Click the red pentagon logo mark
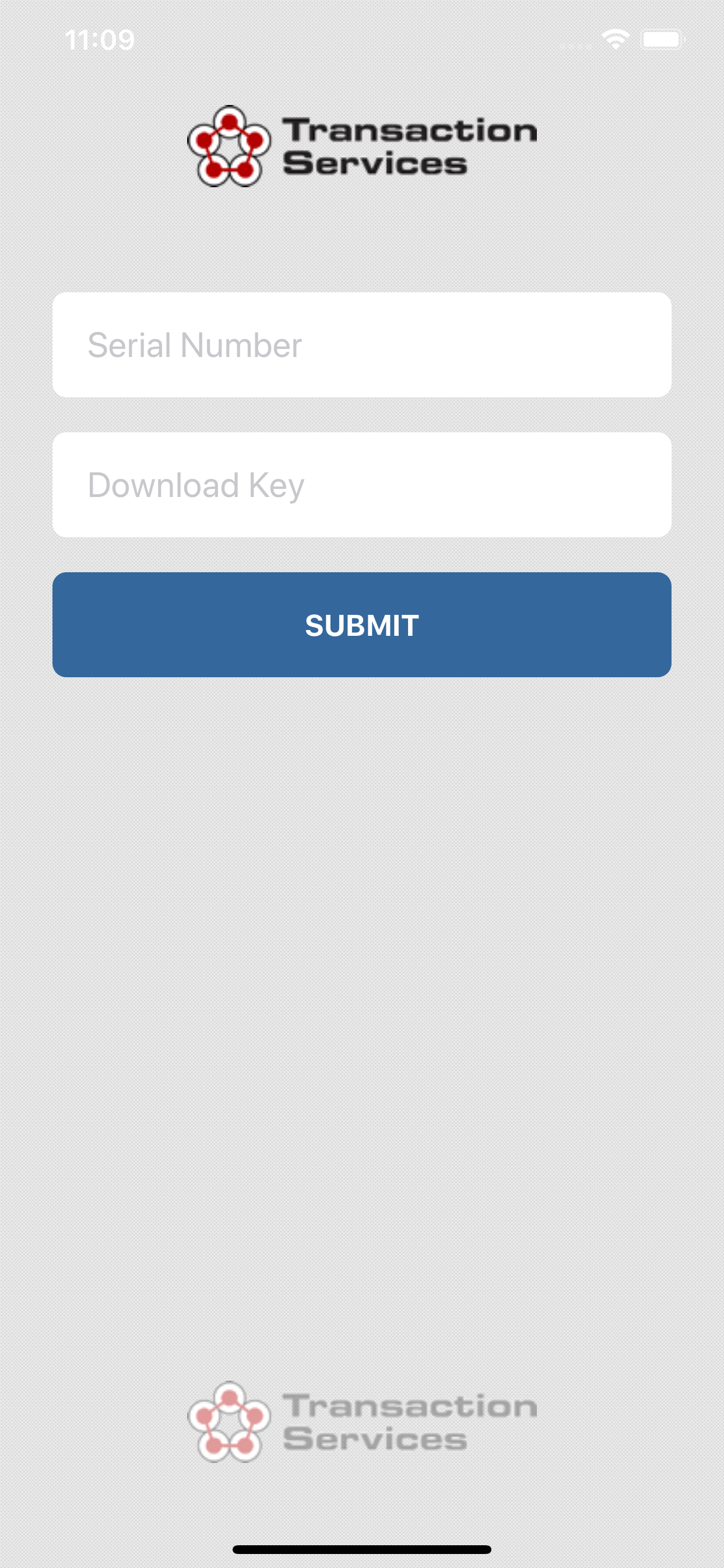The height and width of the screenshot is (1568, 724). click(x=228, y=146)
